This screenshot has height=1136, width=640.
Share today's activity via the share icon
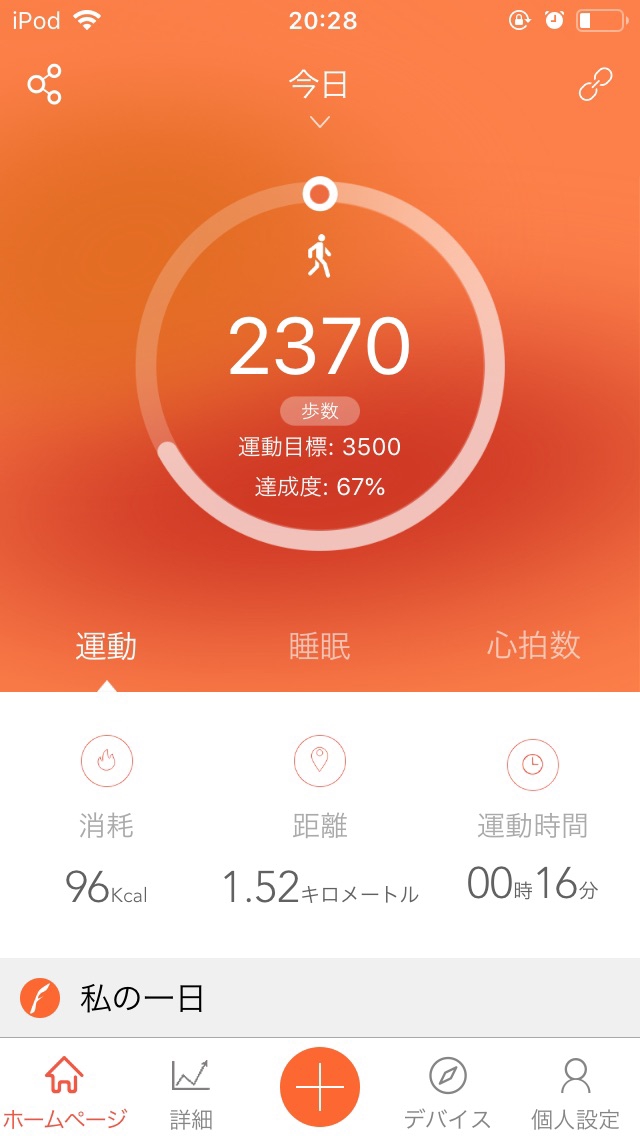coord(44,85)
